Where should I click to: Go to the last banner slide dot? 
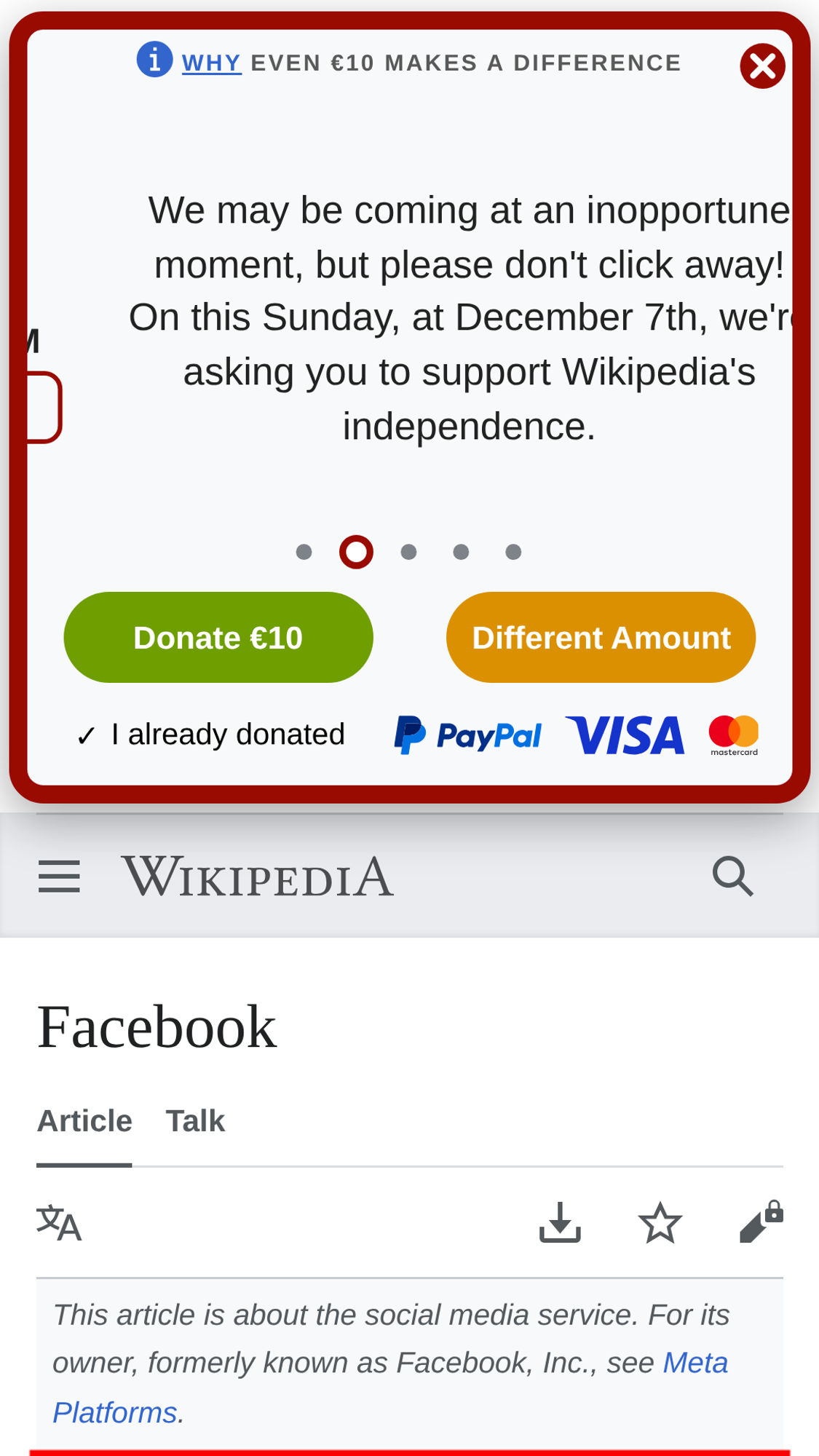[513, 552]
